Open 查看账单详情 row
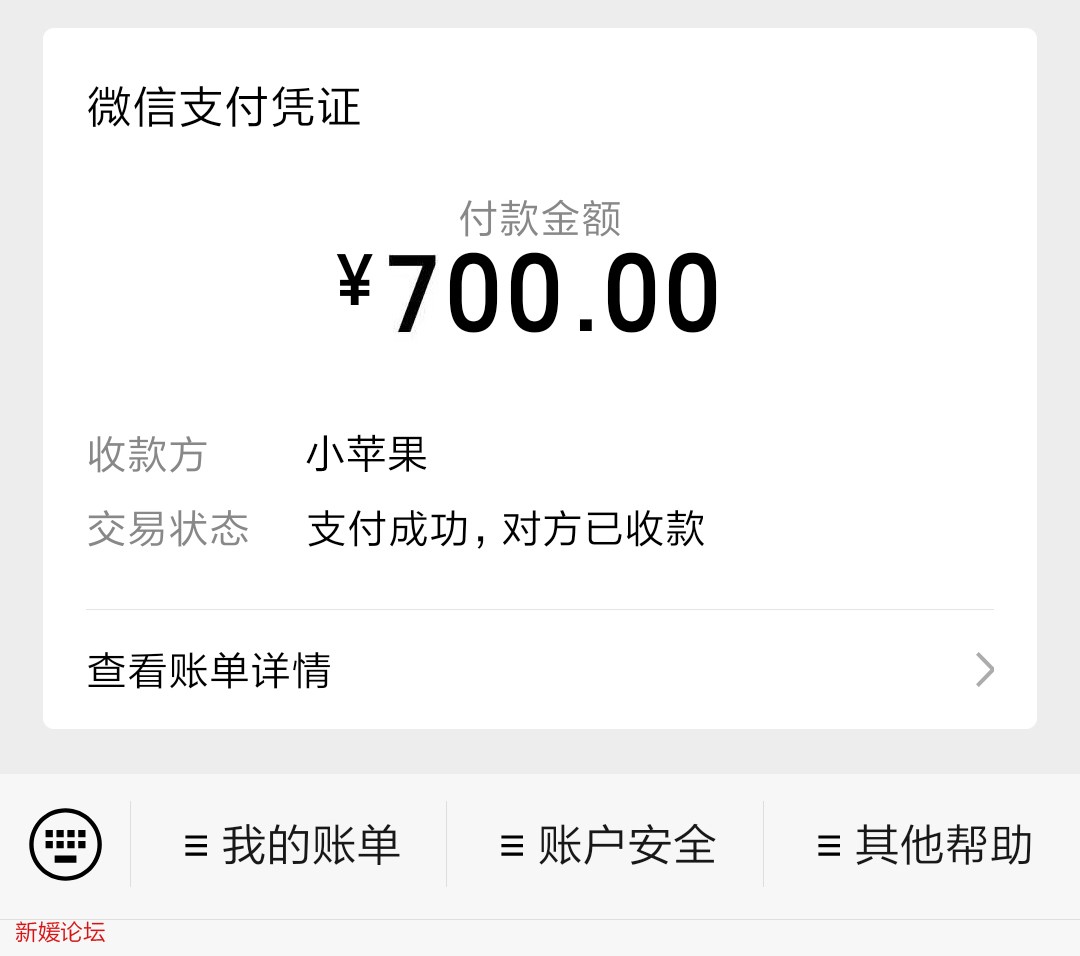This screenshot has width=1080, height=956. point(540,670)
